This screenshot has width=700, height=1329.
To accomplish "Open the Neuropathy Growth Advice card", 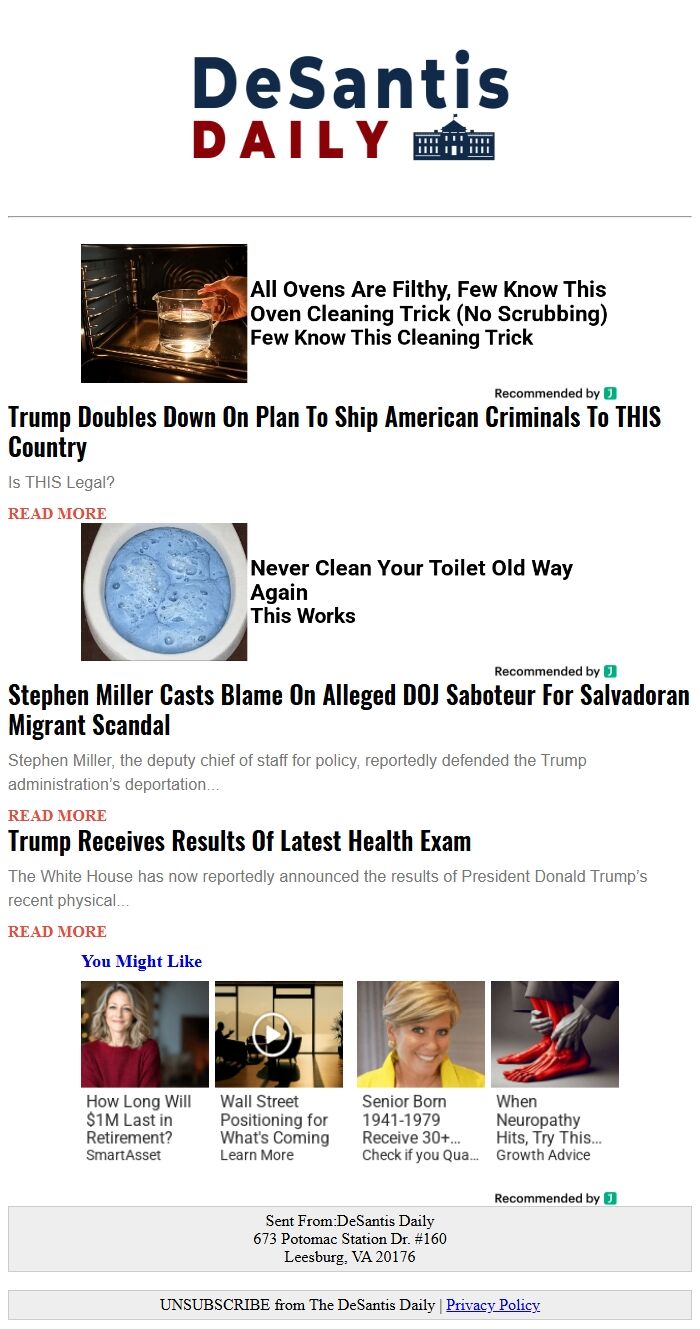I will click(555, 1072).
